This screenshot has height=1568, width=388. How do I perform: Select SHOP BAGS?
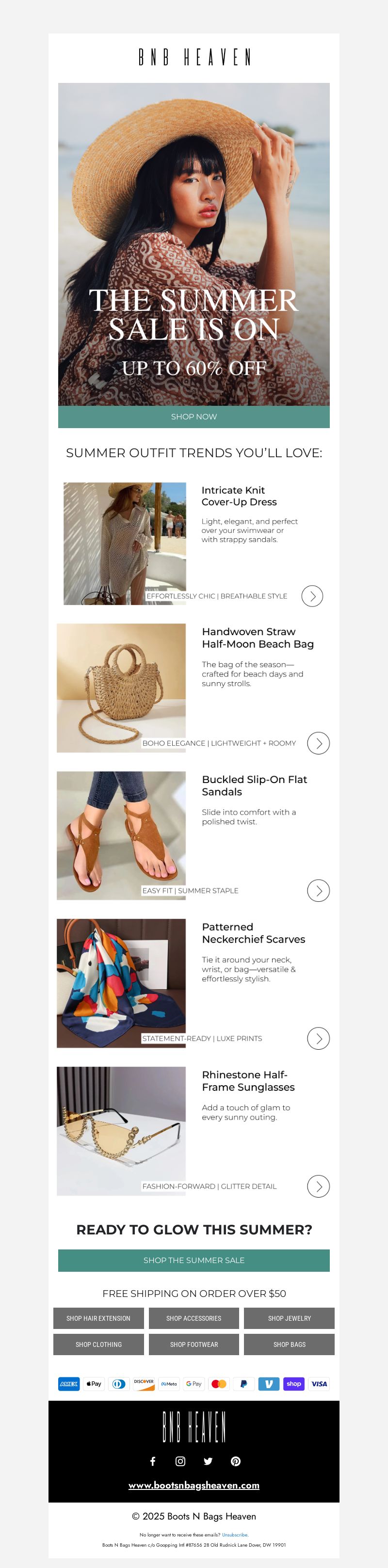point(290,1344)
